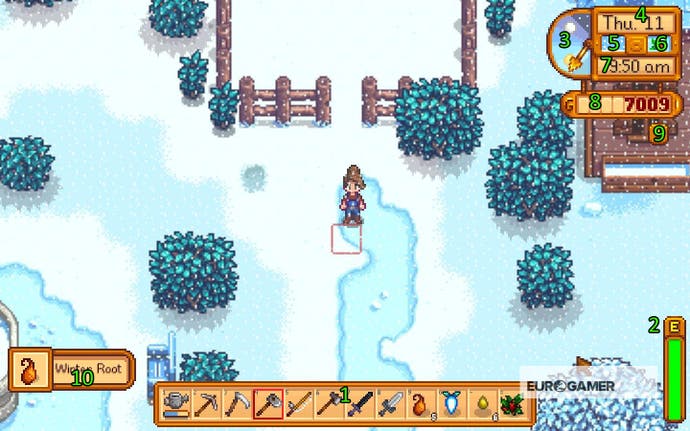The height and width of the screenshot is (431, 690).
Task: Select the silver sword slot
Action: [x=390, y=404]
